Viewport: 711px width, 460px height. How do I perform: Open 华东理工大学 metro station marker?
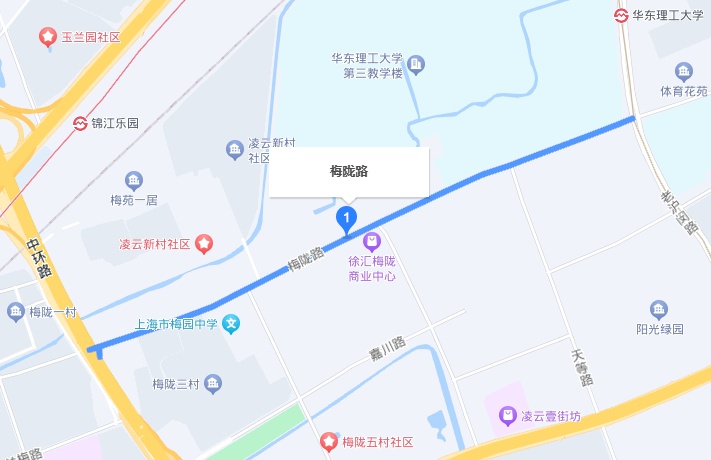[x=621, y=15]
